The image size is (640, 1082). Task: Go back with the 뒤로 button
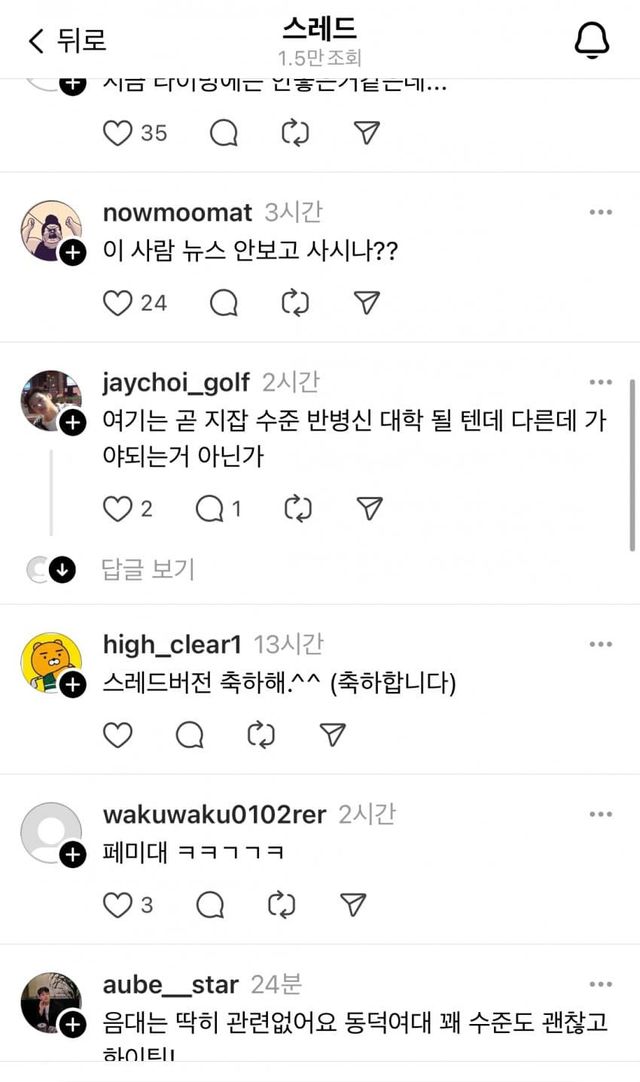click(67, 40)
